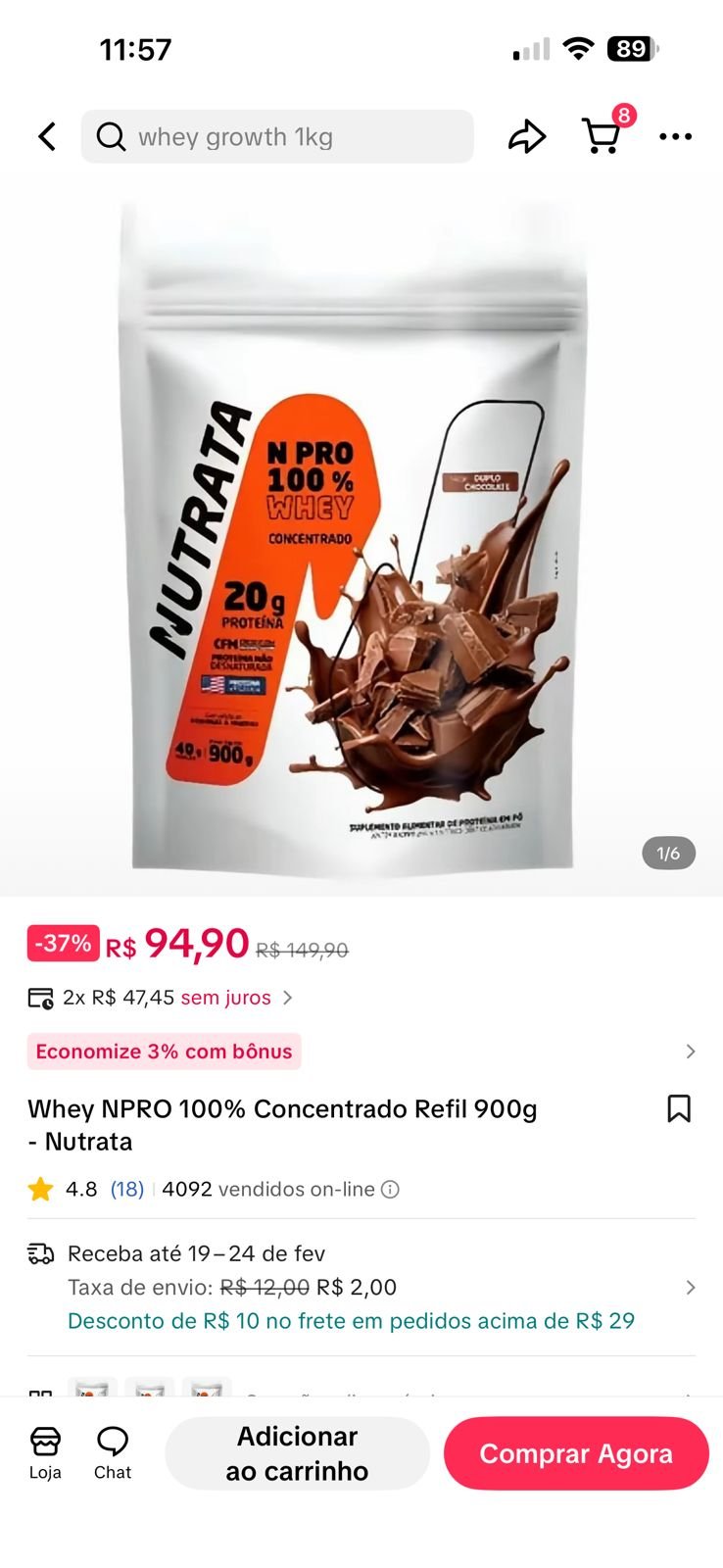Expand the Economize 3% com bônus offer
The width and height of the screenshot is (723, 1568).
click(x=688, y=1051)
